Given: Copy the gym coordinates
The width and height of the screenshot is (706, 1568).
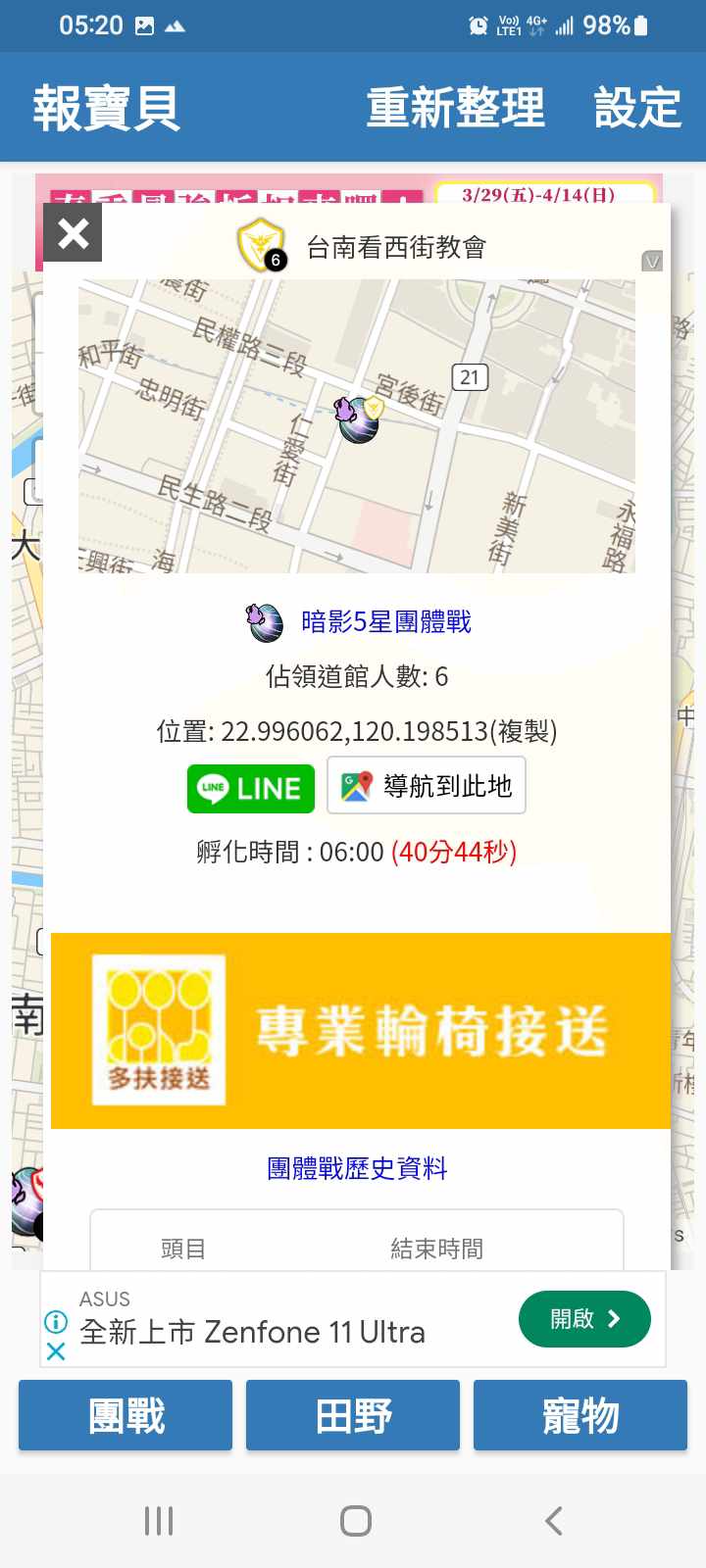Looking at the screenshot, I should point(525,731).
